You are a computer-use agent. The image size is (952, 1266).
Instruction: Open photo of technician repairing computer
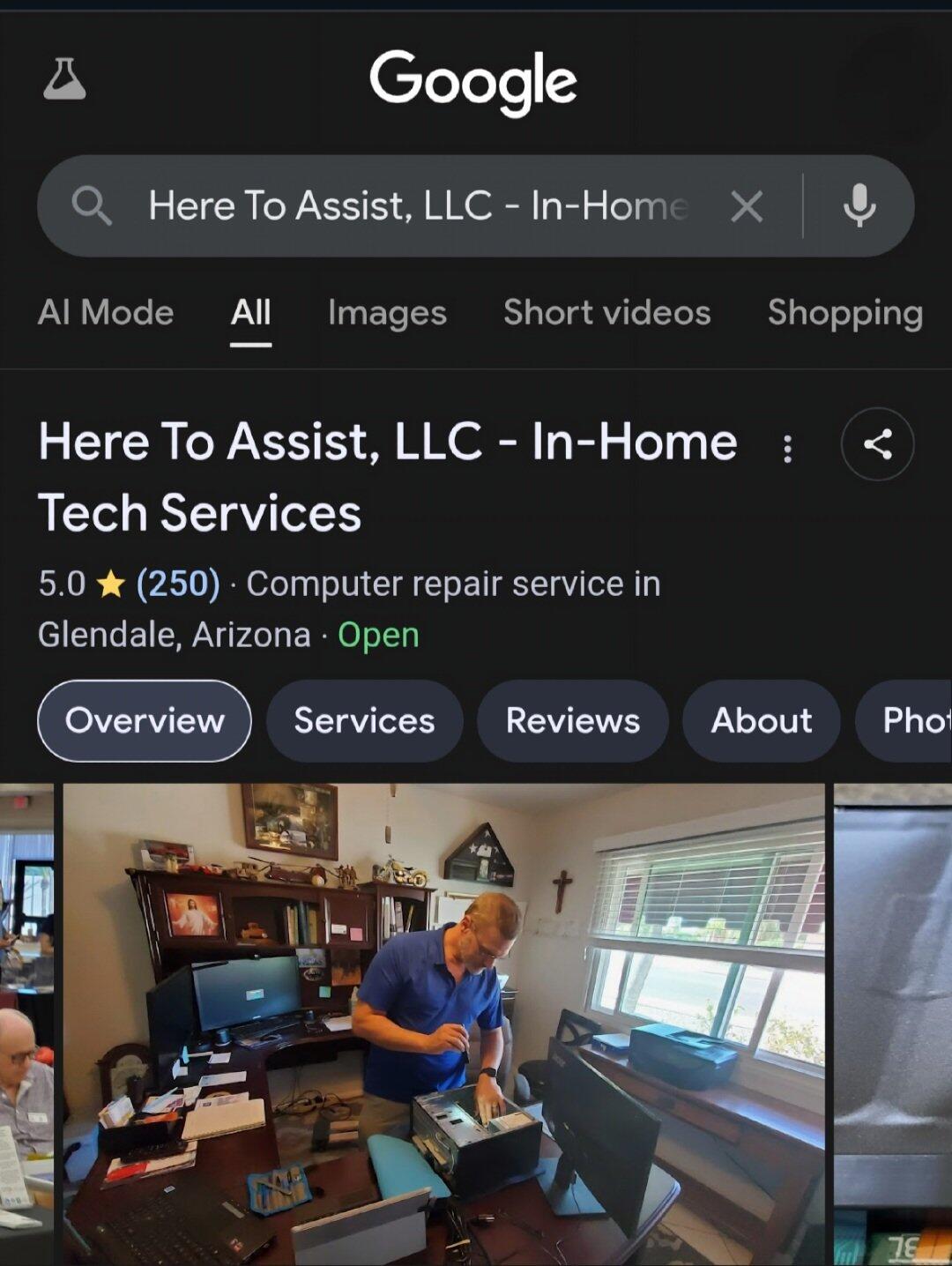pos(443,1023)
